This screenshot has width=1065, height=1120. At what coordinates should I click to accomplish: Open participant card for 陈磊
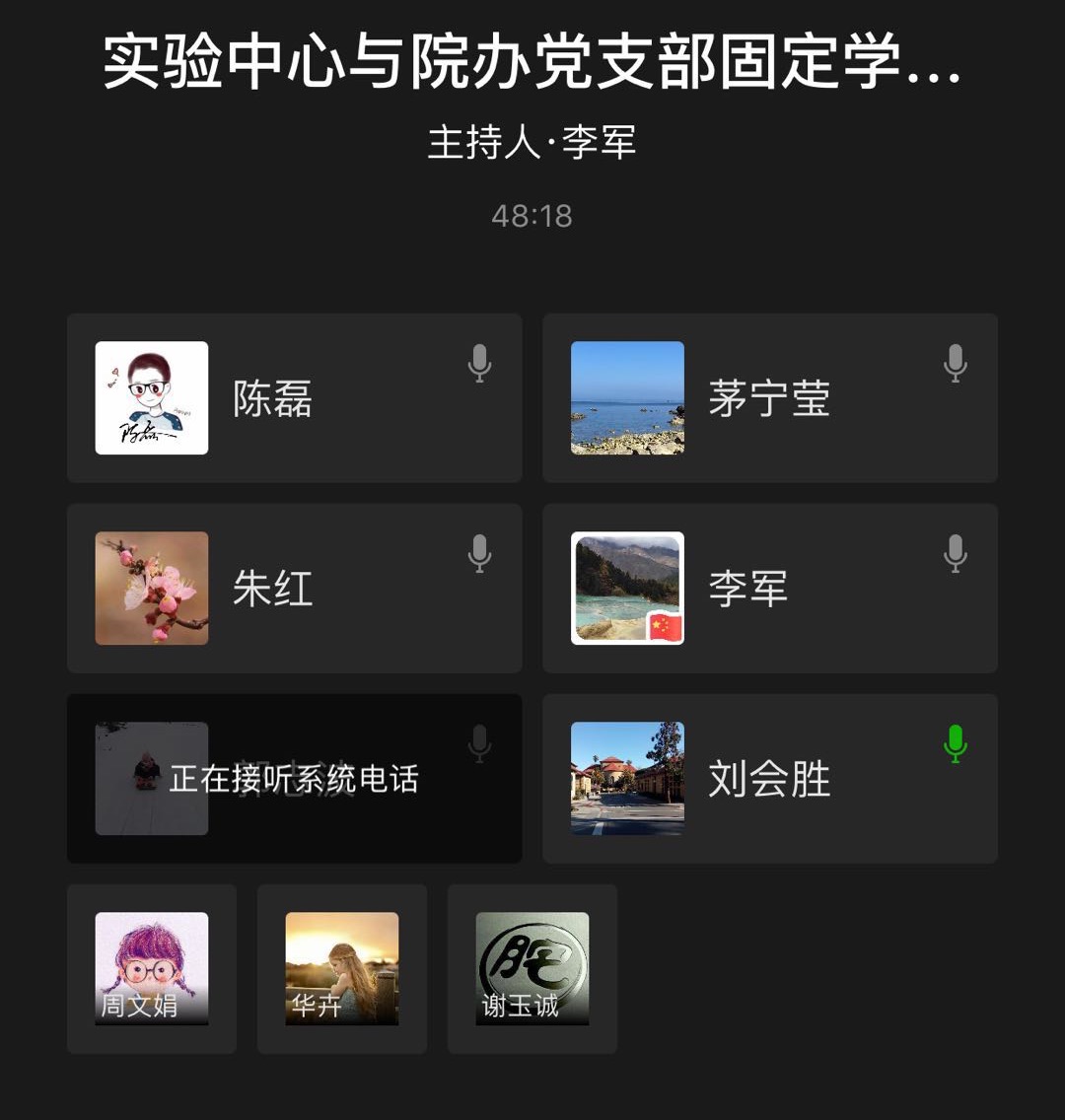pyautogui.click(x=294, y=398)
